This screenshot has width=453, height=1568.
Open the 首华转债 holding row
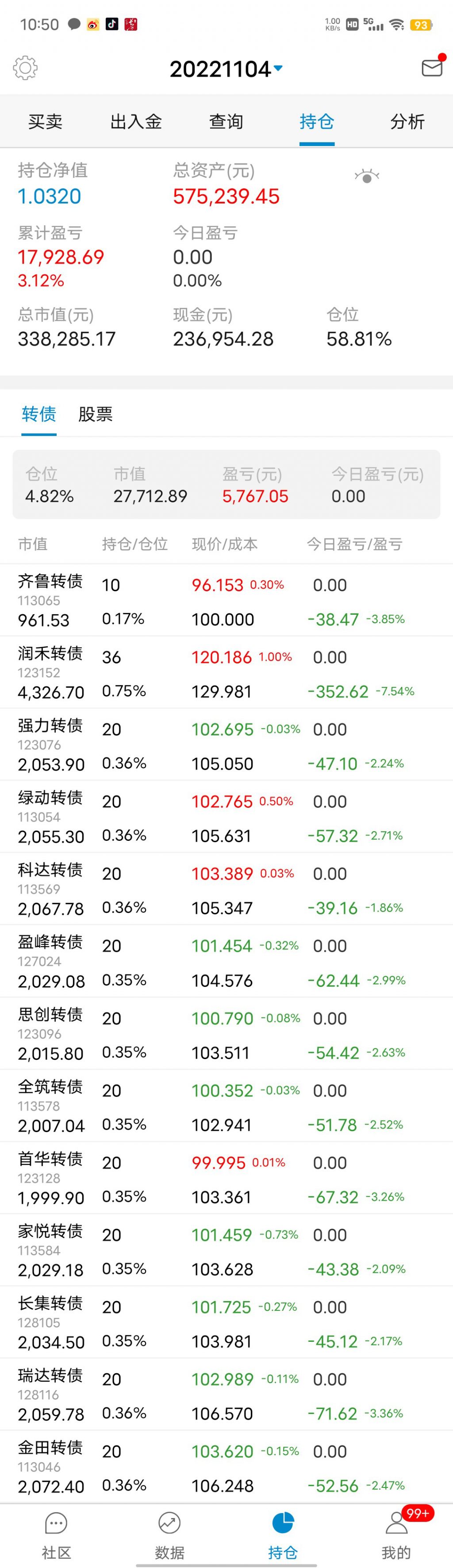(226, 1178)
